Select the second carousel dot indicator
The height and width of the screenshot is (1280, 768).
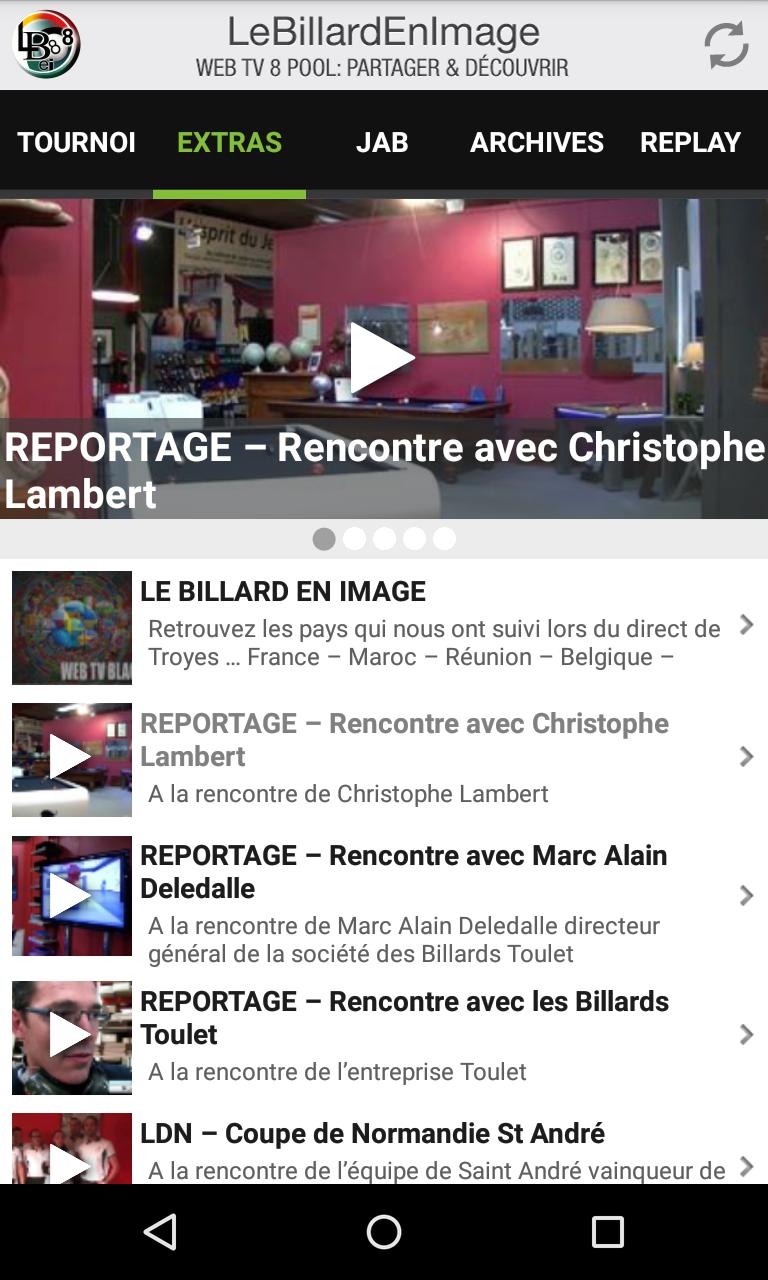354,539
